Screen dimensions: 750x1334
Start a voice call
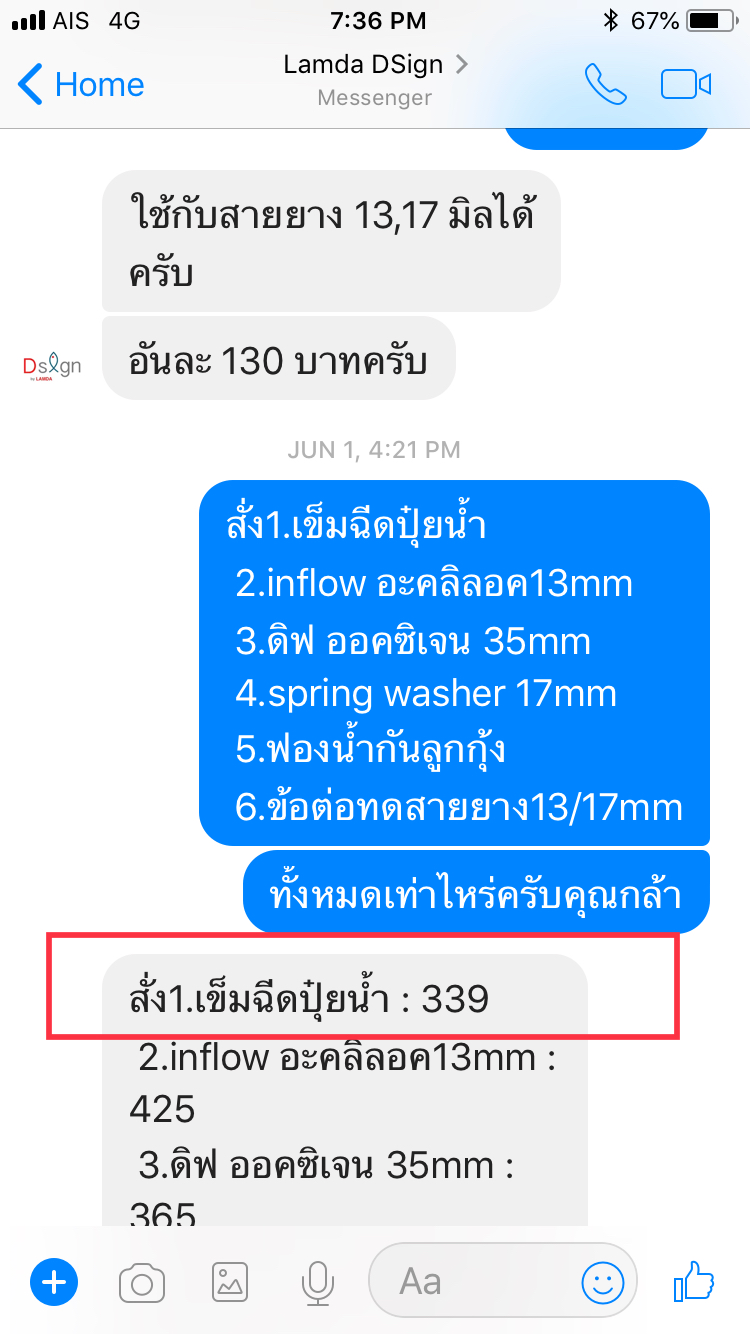click(x=605, y=85)
